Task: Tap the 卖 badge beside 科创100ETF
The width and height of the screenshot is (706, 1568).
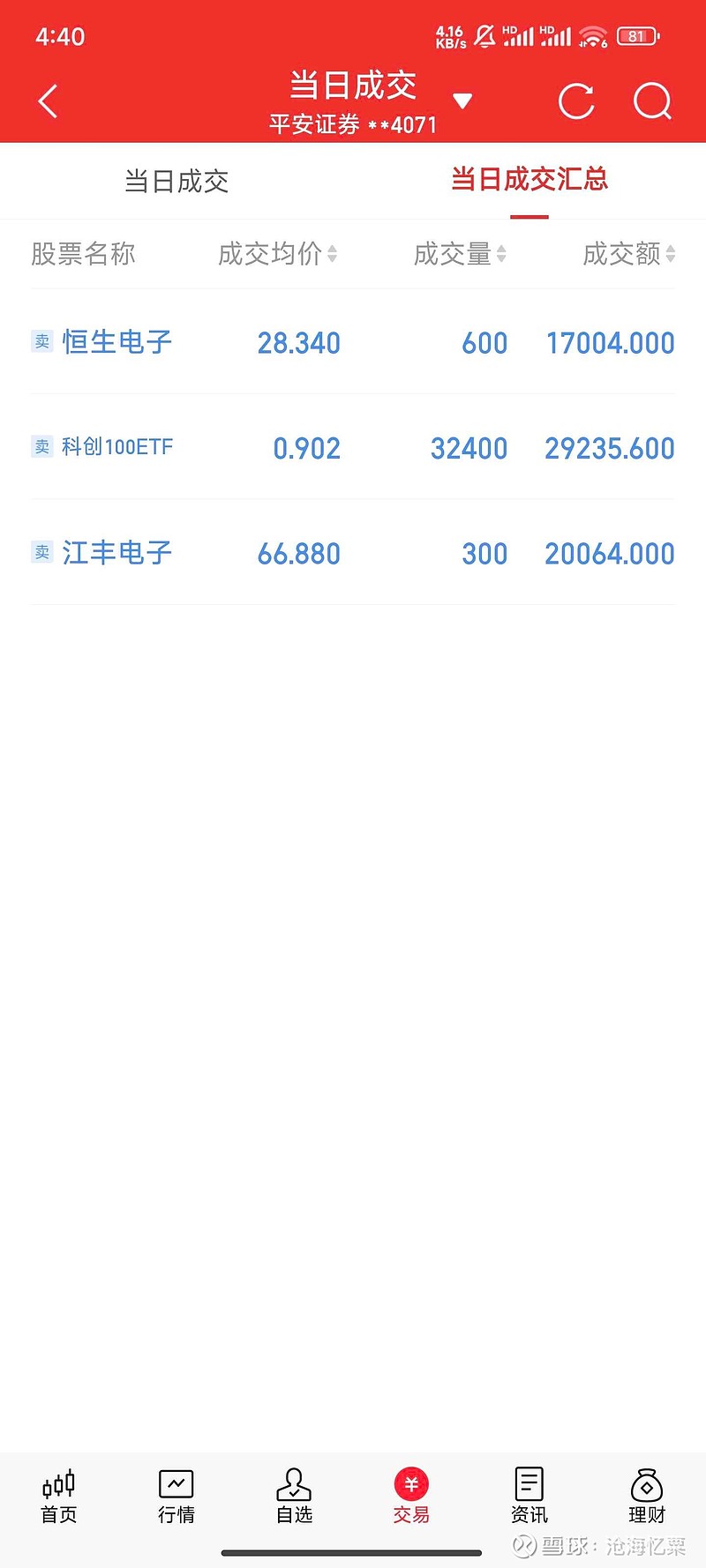Action: tap(41, 447)
